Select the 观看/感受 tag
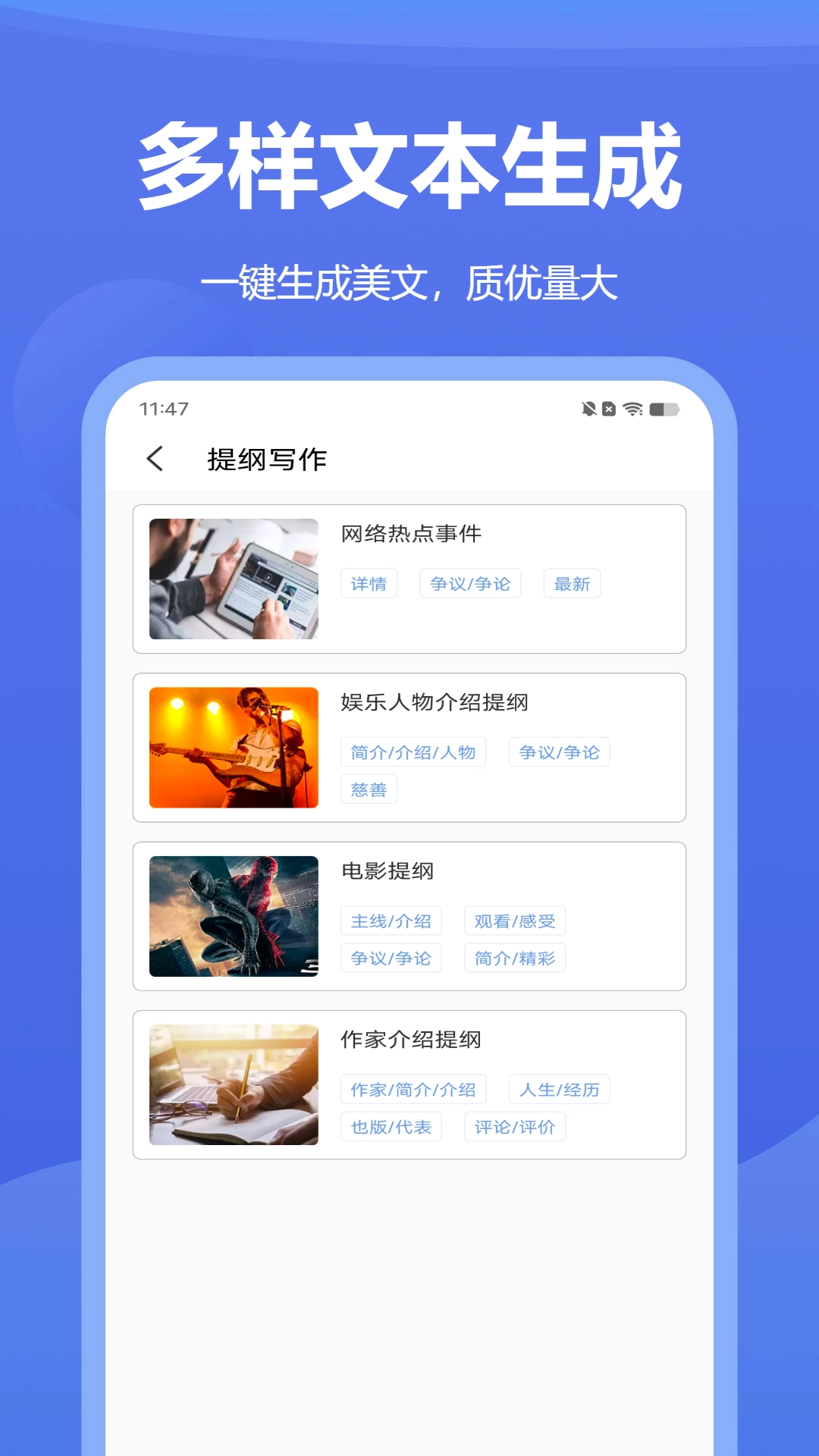This screenshot has height=1456, width=819. 515,920
